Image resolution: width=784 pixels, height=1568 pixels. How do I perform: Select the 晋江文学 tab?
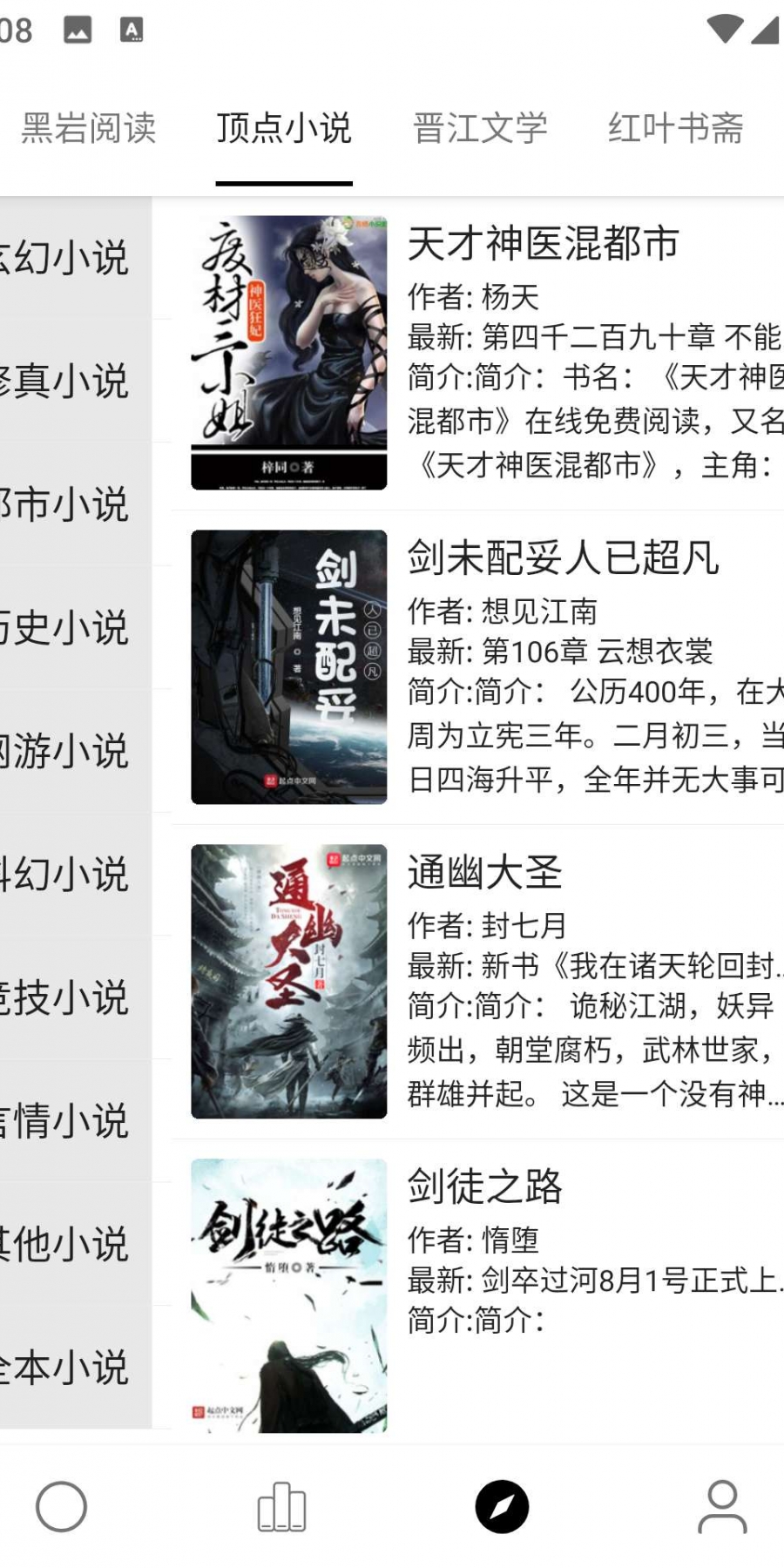480,129
